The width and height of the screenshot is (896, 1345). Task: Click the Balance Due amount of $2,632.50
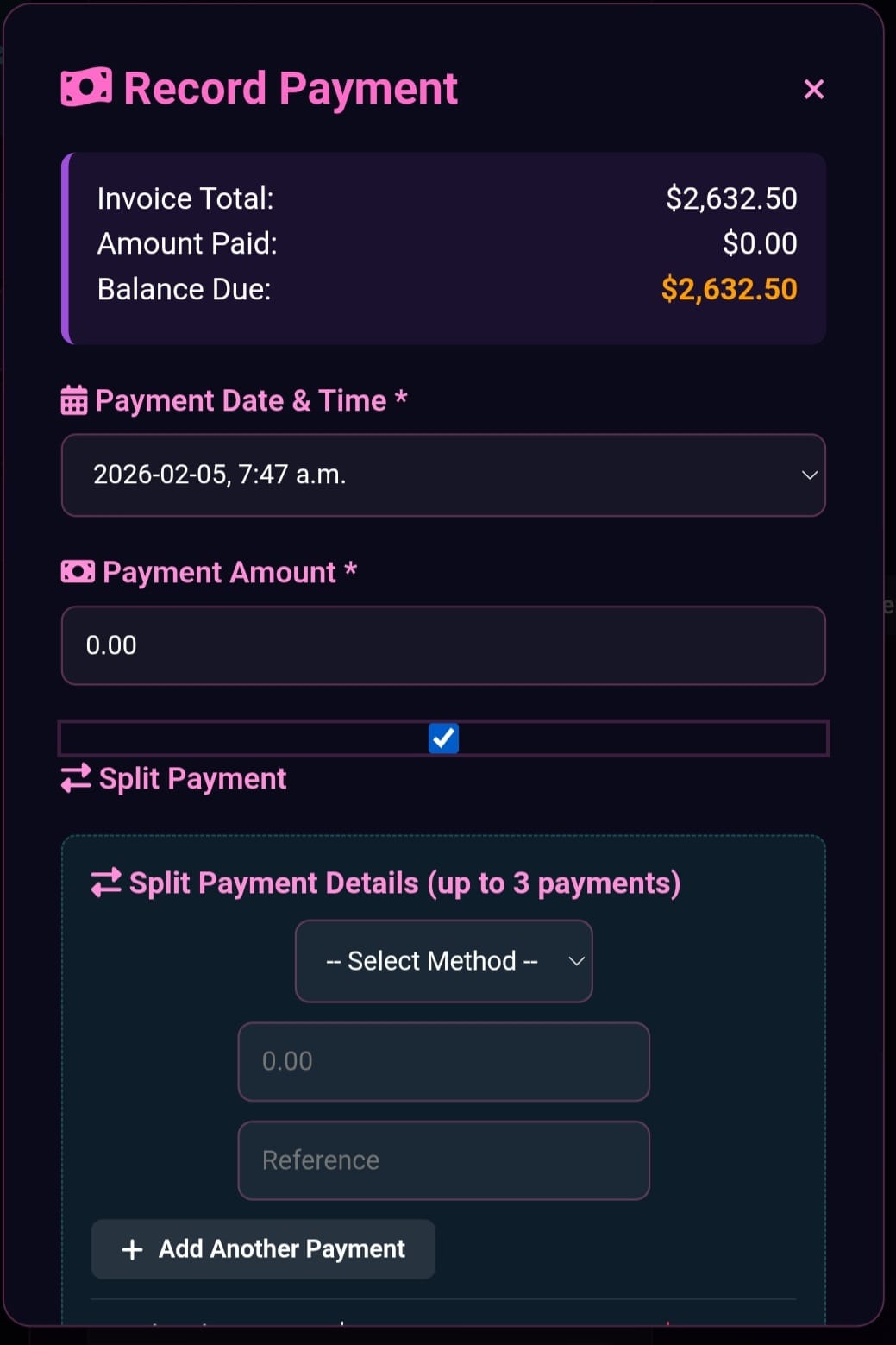point(729,288)
